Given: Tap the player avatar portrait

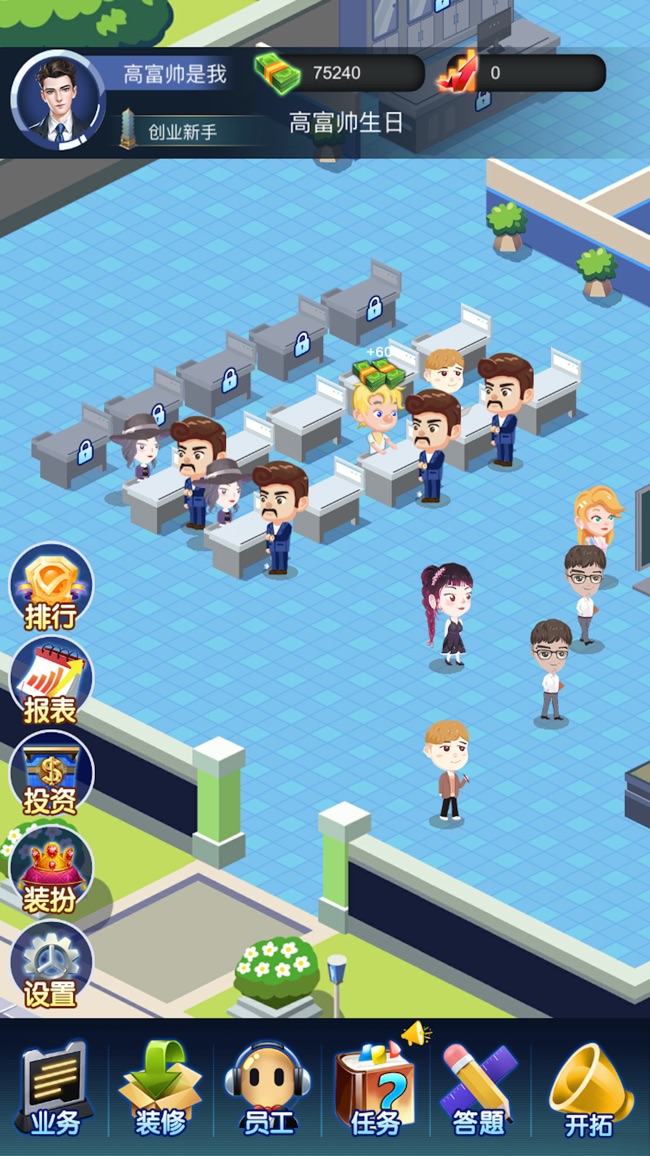Looking at the screenshot, I should pos(57,101).
